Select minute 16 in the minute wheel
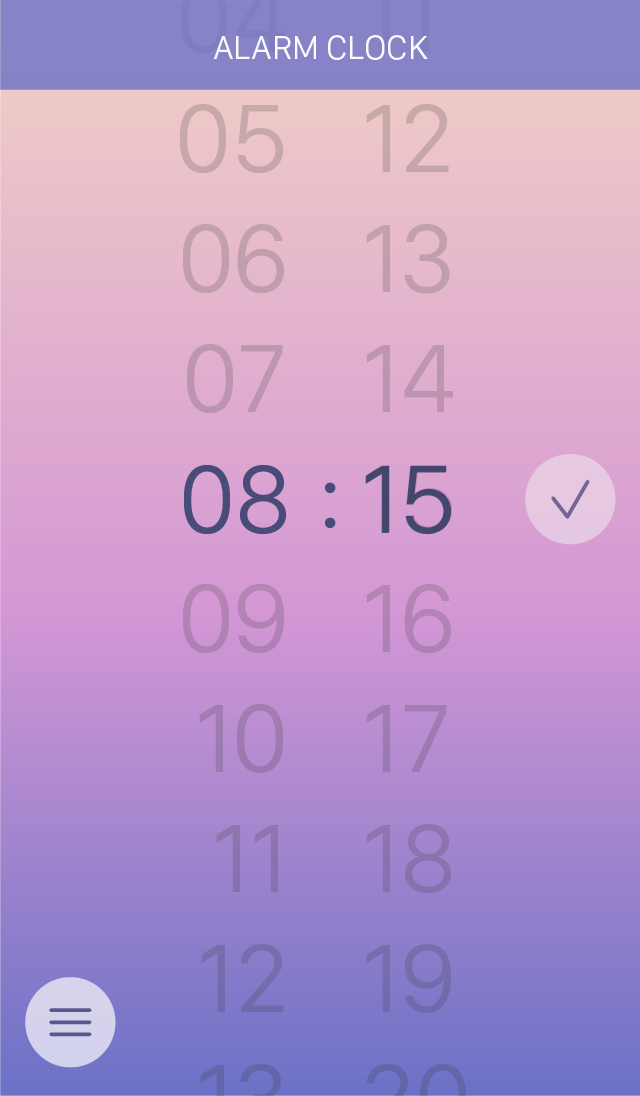The image size is (640, 1096). tap(407, 619)
